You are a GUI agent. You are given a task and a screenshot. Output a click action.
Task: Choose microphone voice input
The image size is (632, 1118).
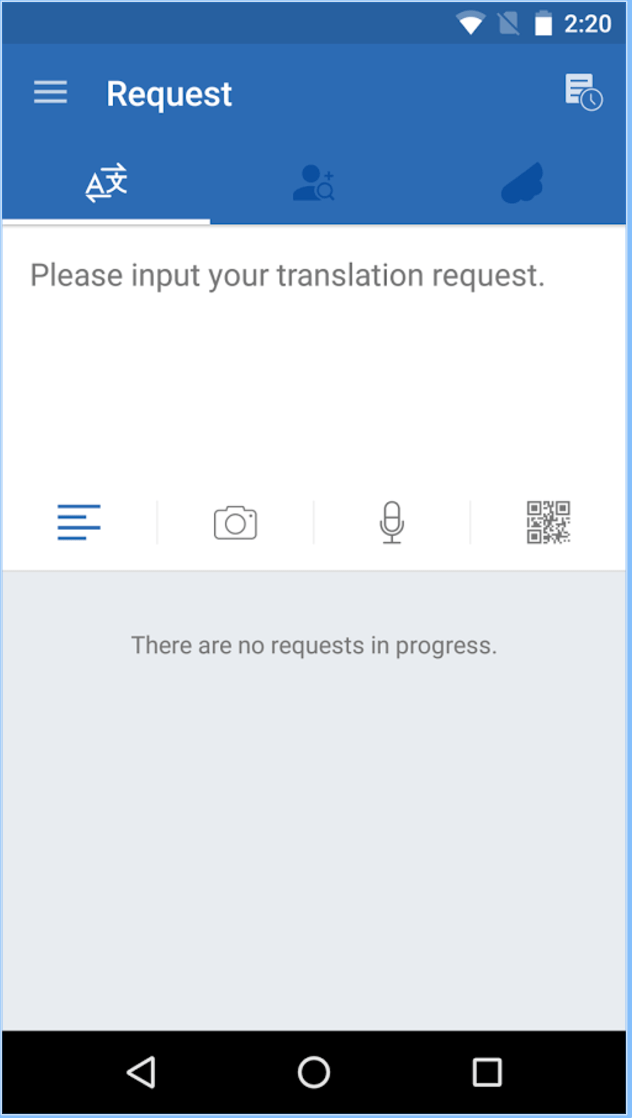[392, 522]
